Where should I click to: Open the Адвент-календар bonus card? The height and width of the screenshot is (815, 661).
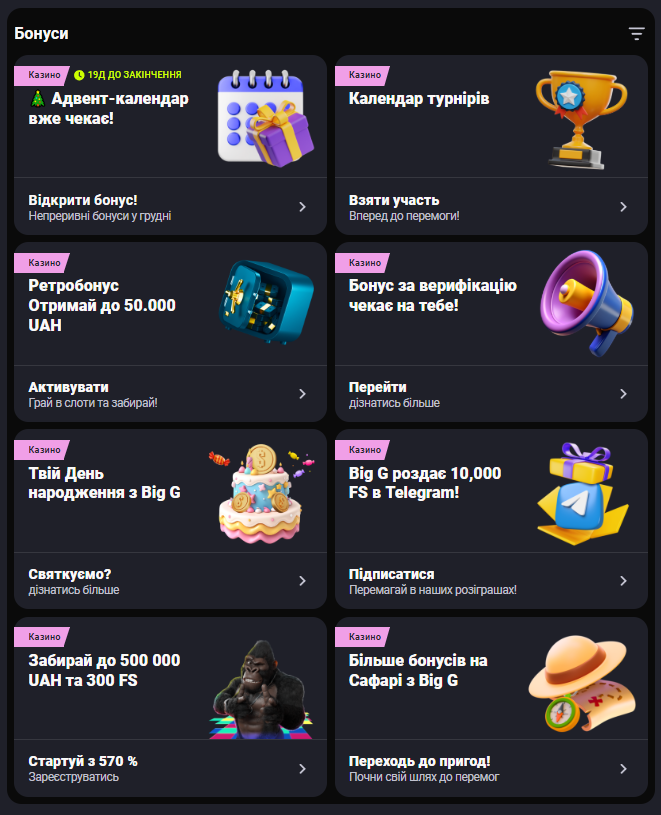point(170,117)
